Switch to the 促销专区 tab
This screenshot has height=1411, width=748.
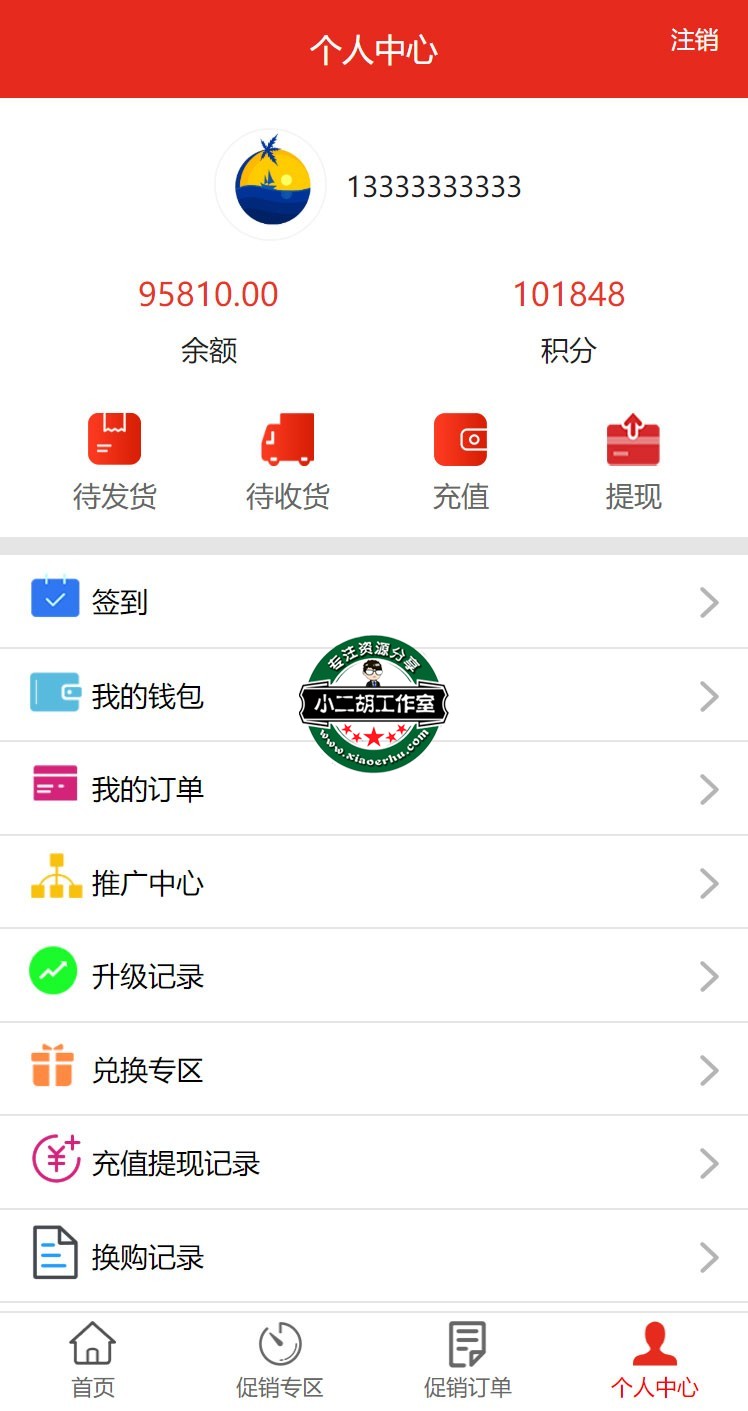[x=278, y=1360]
